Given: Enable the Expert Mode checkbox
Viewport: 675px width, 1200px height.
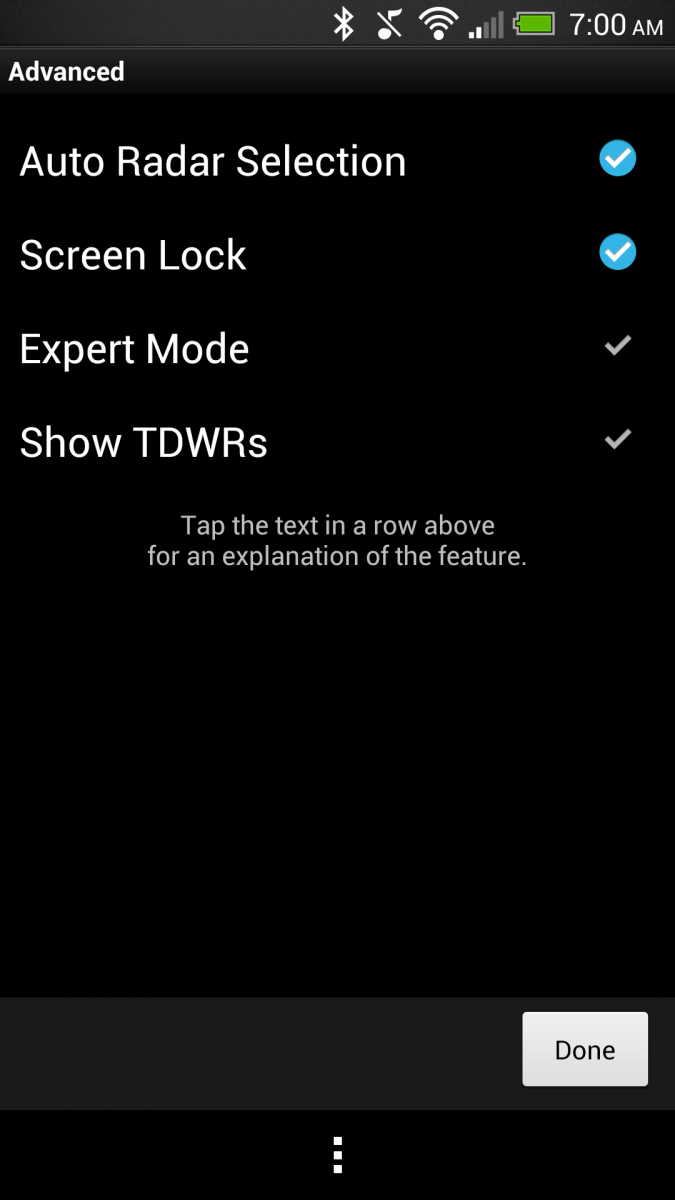Looking at the screenshot, I should [x=617, y=346].
